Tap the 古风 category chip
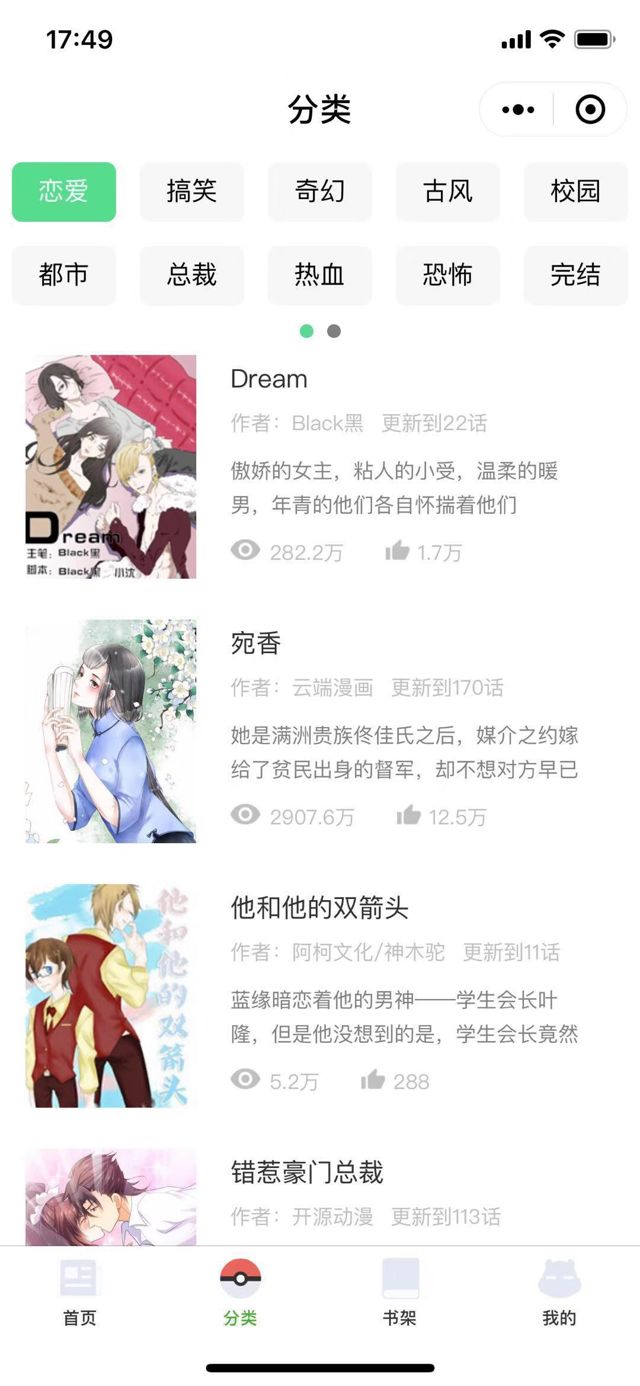Image resolution: width=640 pixels, height=1386 pixels. [x=448, y=191]
